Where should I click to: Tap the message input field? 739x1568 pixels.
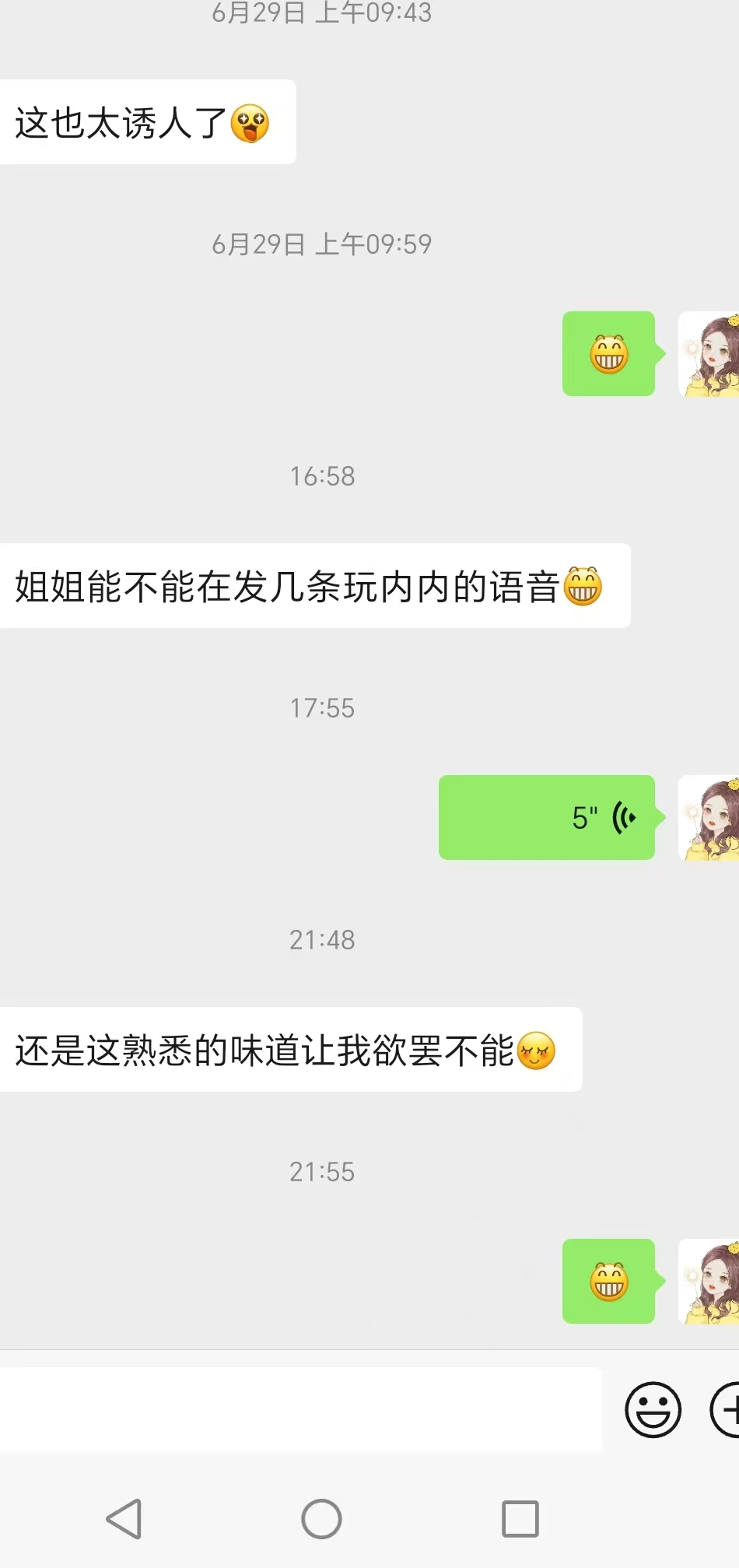(300, 1409)
